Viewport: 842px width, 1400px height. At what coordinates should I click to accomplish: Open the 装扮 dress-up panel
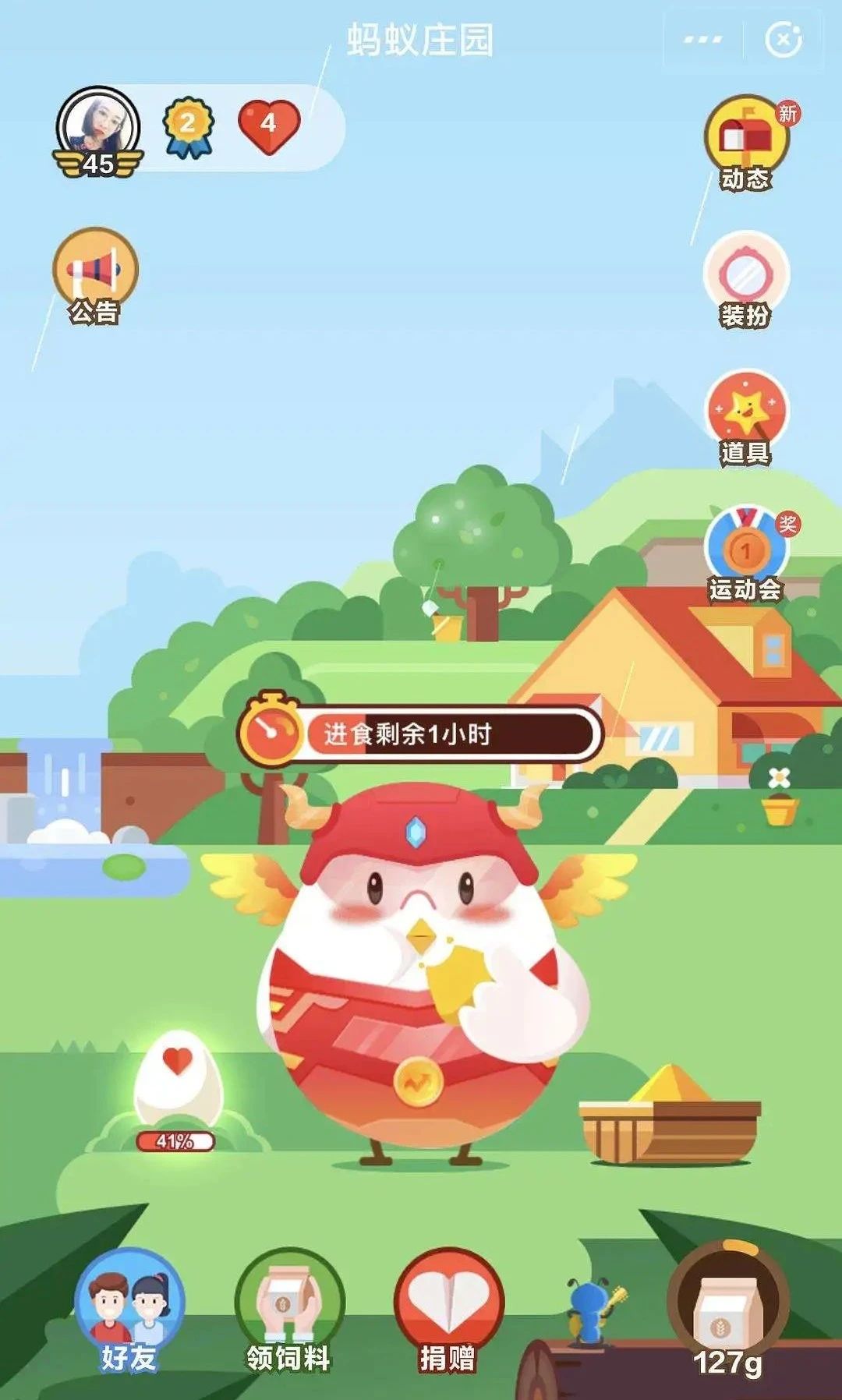747,269
